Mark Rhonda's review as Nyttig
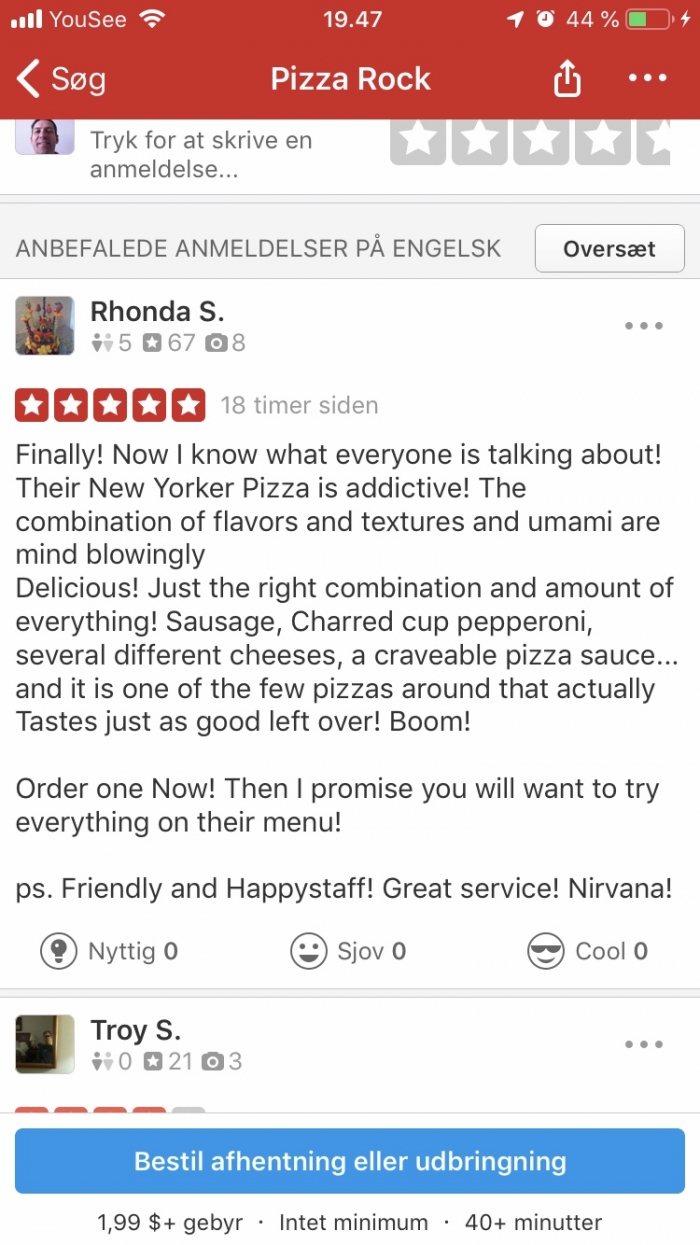 pos(109,951)
